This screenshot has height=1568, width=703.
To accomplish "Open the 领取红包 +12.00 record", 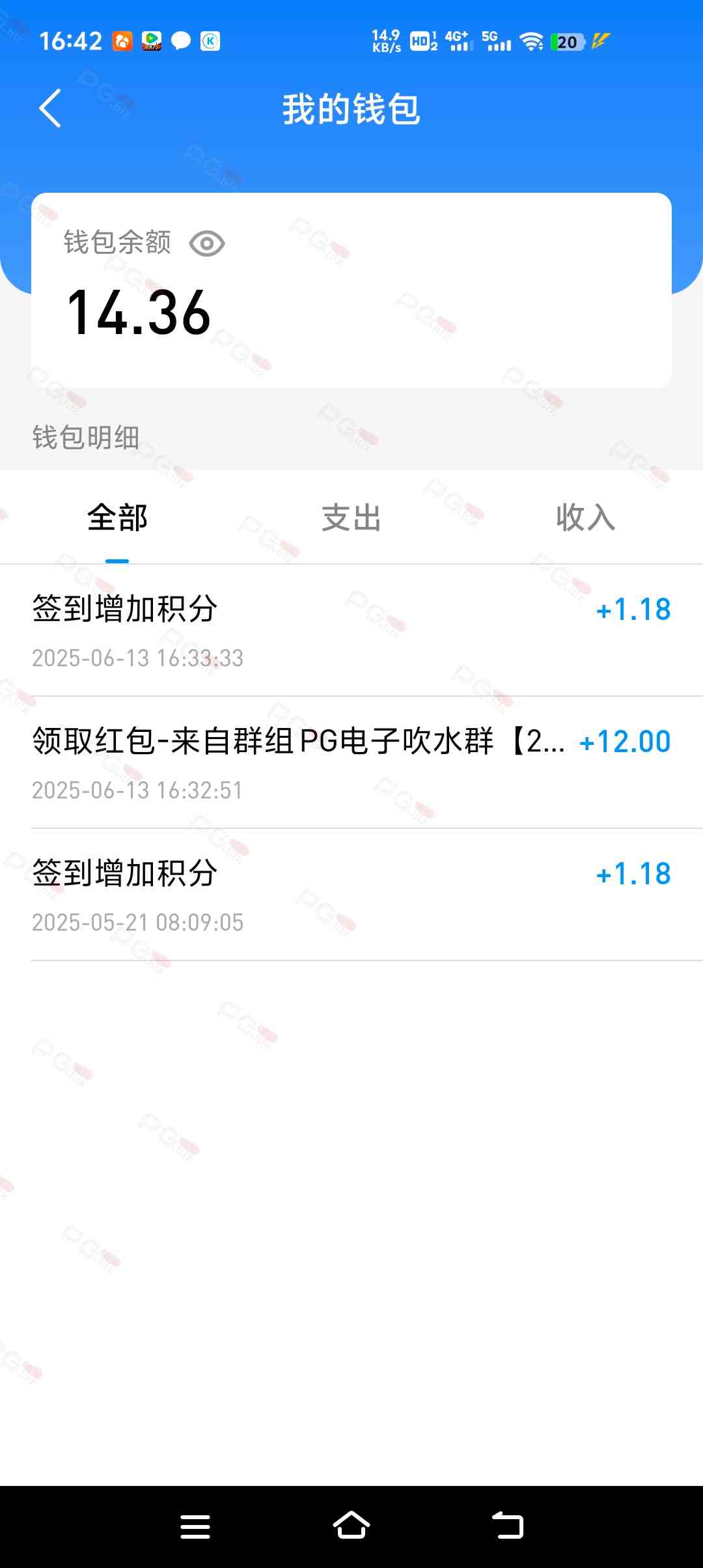I will point(351,763).
